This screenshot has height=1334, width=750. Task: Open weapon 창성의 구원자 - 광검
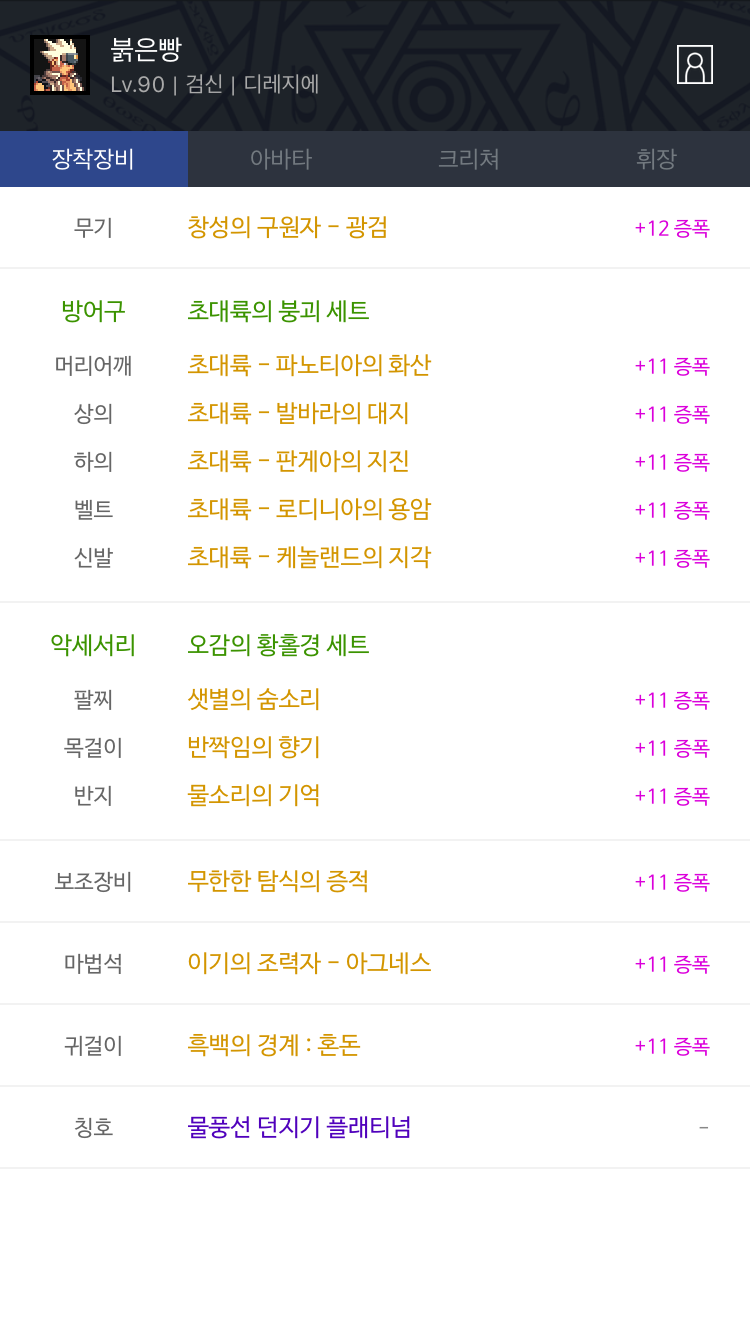[x=287, y=227]
